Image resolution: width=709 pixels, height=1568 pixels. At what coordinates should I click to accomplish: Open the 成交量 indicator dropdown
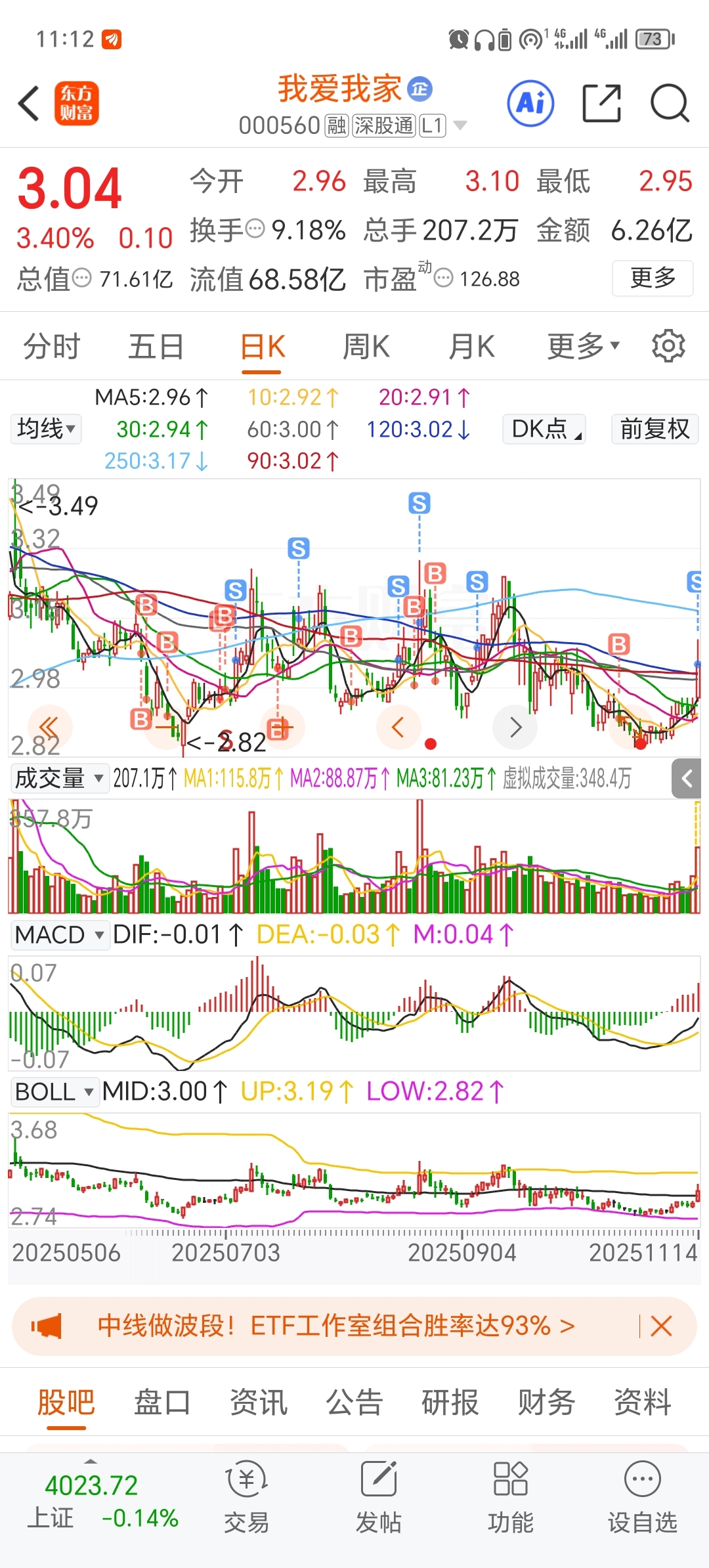[x=59, y=779]
